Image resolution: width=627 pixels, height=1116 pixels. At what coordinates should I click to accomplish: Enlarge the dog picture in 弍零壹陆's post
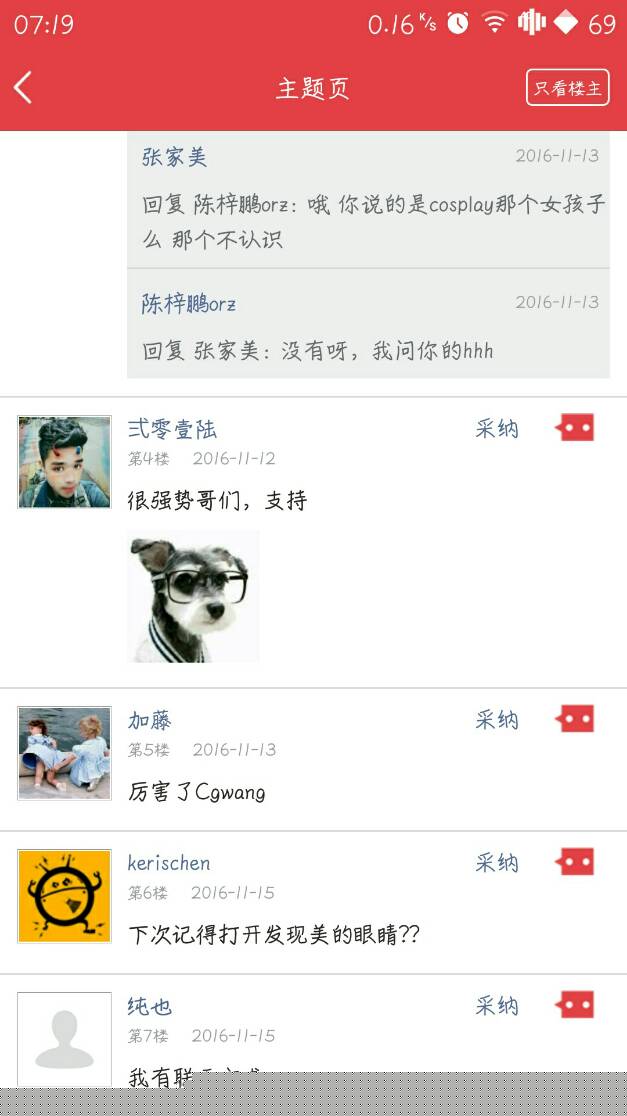click(193, 597)
